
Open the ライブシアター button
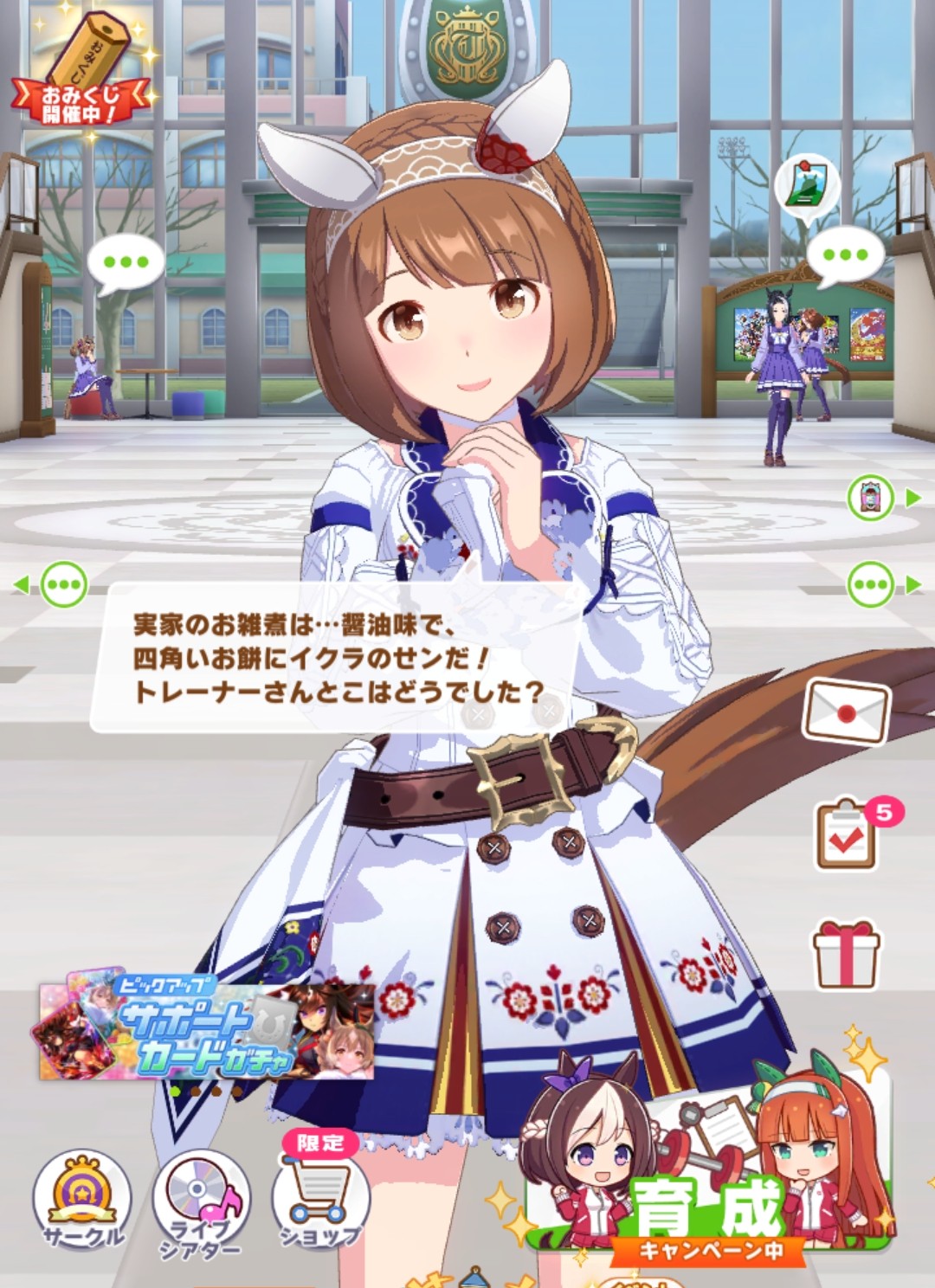point(202,1203)
